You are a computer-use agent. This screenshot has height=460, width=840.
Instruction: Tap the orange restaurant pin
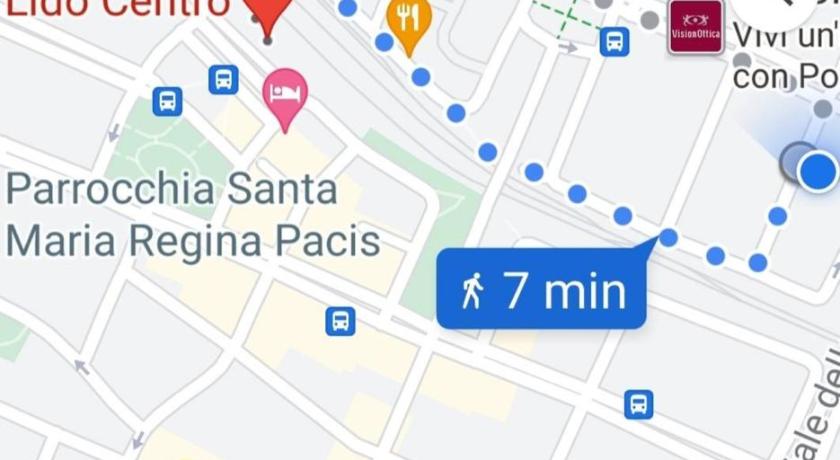[x=408, y=22]
